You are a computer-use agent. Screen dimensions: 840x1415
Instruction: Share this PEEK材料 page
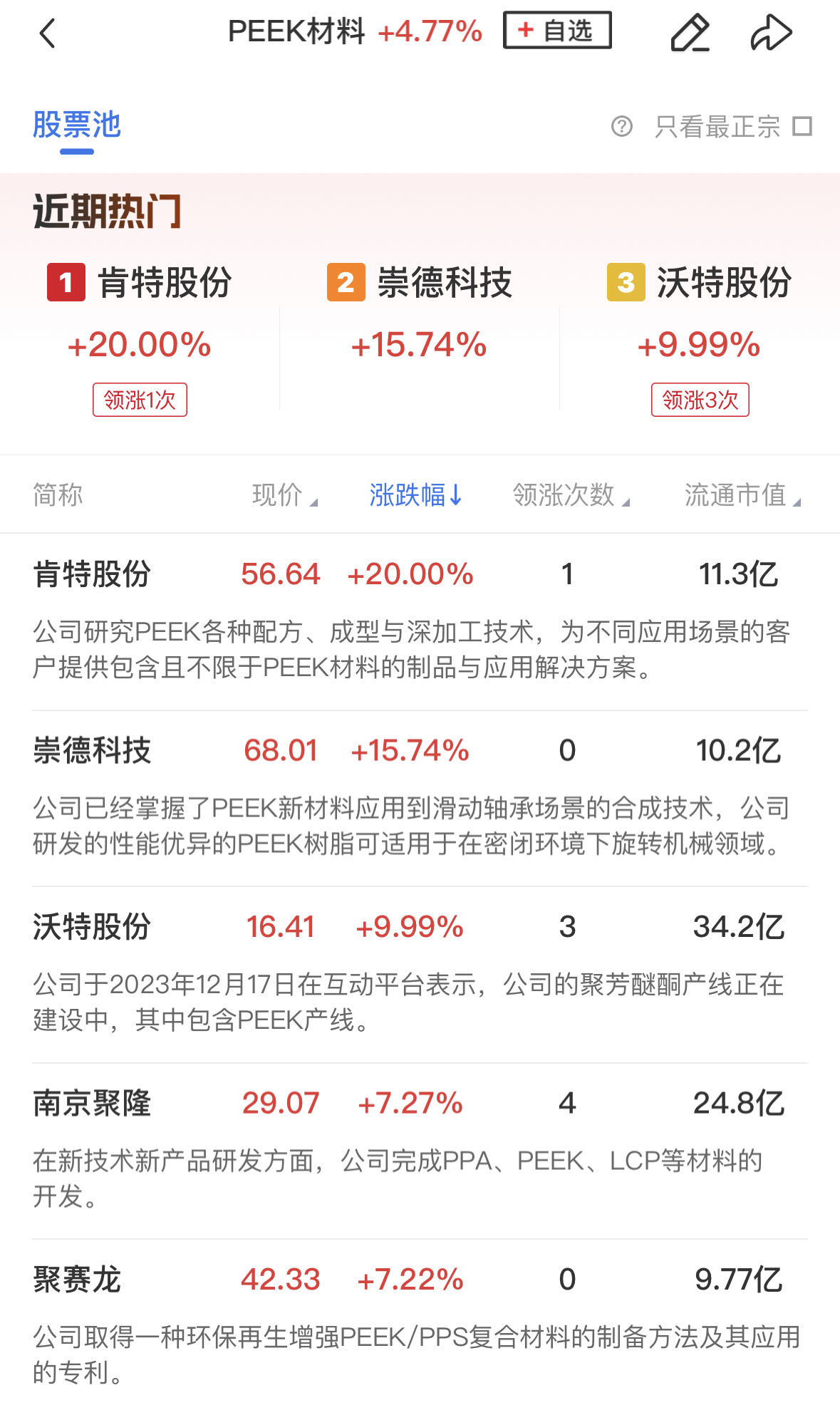[771, 33]
